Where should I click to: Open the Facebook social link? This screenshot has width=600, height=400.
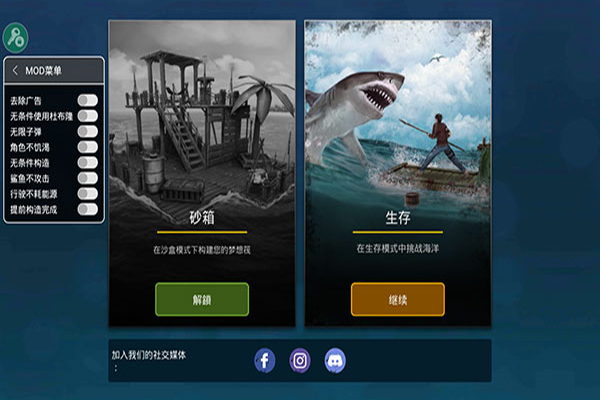pyautogui.click(x=265, y=360)
